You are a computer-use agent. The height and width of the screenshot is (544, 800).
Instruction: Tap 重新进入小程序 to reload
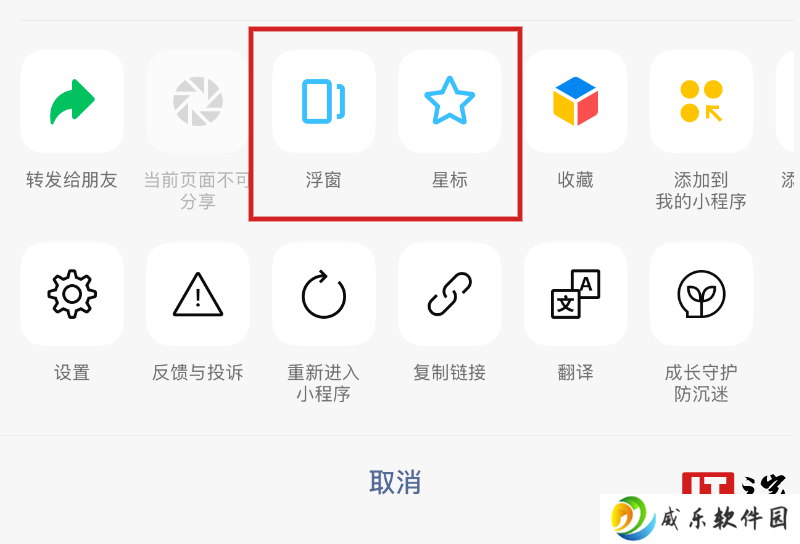click(x=324, y=294)
